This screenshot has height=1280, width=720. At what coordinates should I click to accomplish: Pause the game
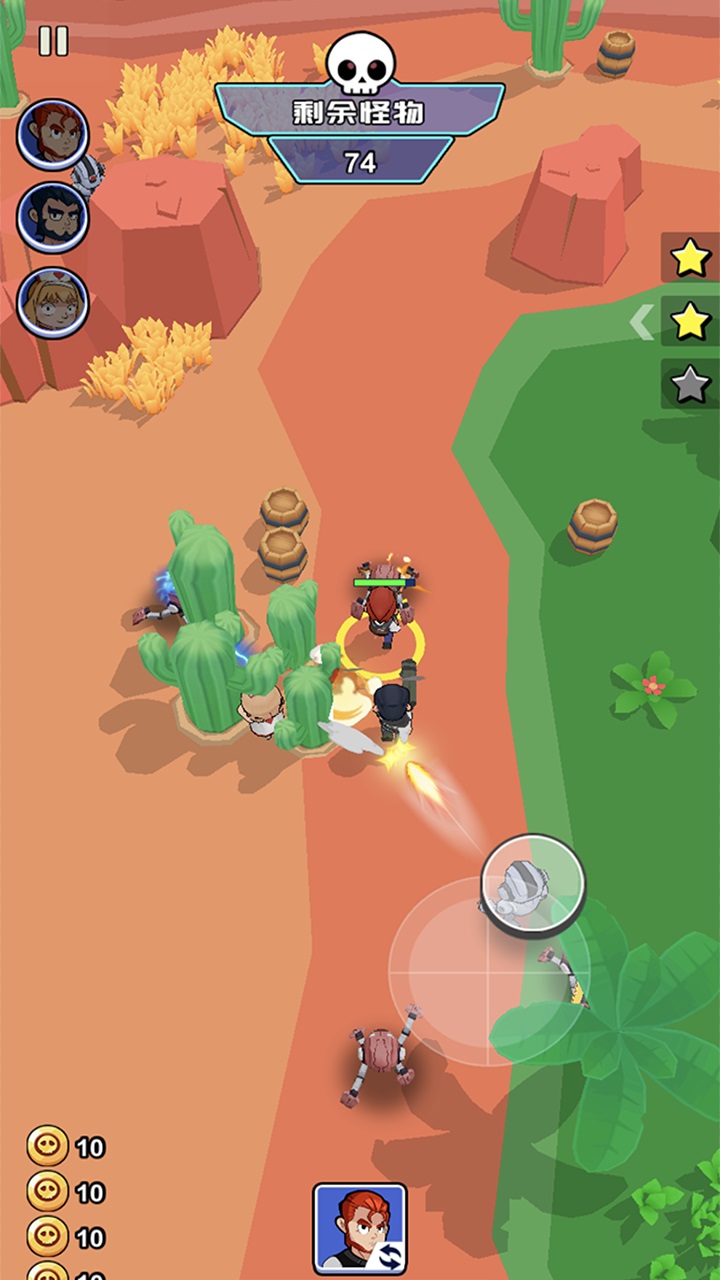click(x=53, y=41)
